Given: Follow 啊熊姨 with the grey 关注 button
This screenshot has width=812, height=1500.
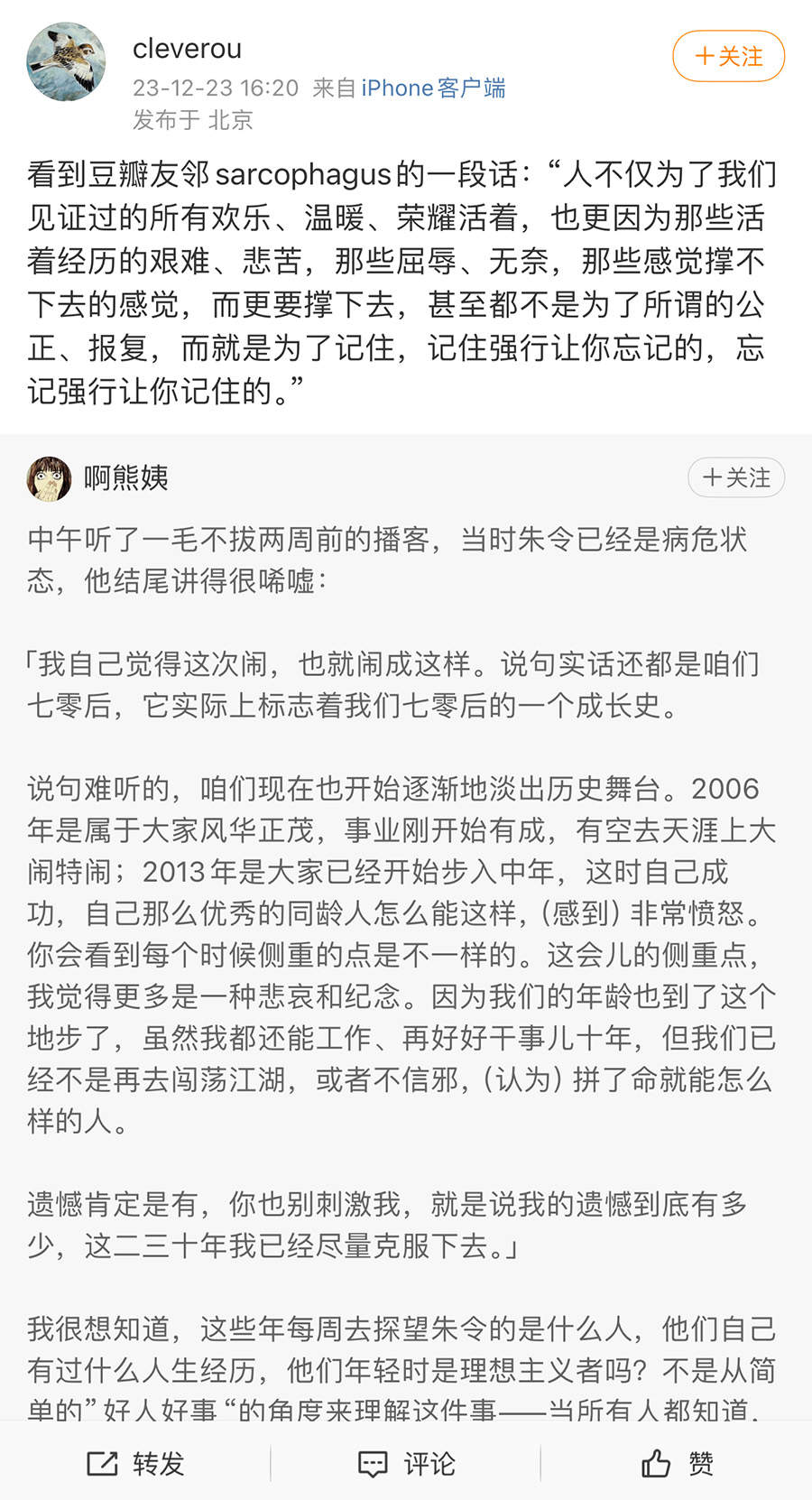Looking at the screenshot, I should coord(735,477).
